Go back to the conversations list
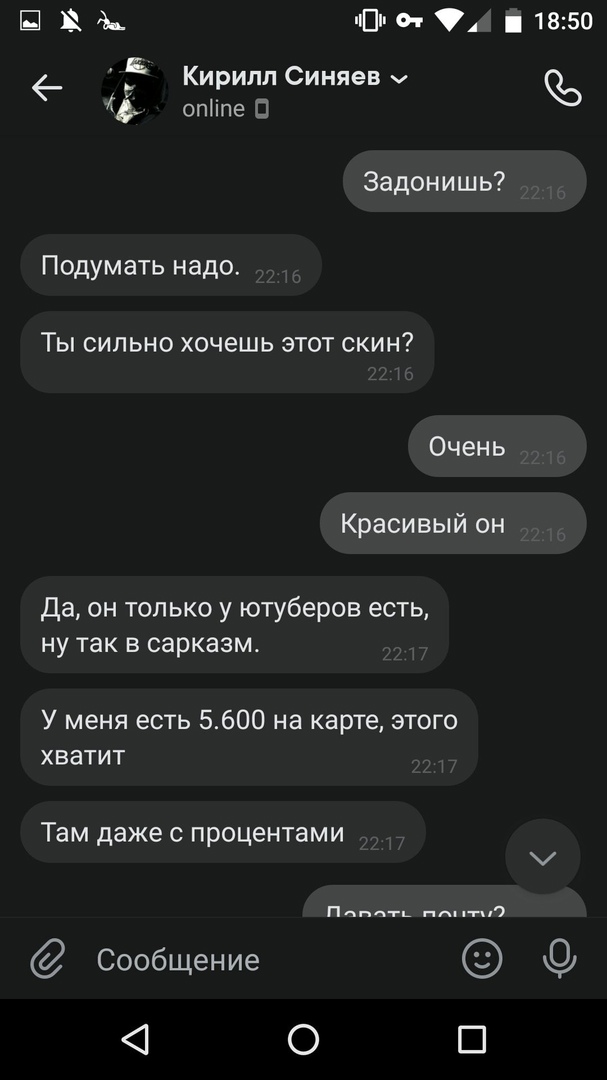Viewport: 607px width, 1080px height. click(x=47, y=89)
